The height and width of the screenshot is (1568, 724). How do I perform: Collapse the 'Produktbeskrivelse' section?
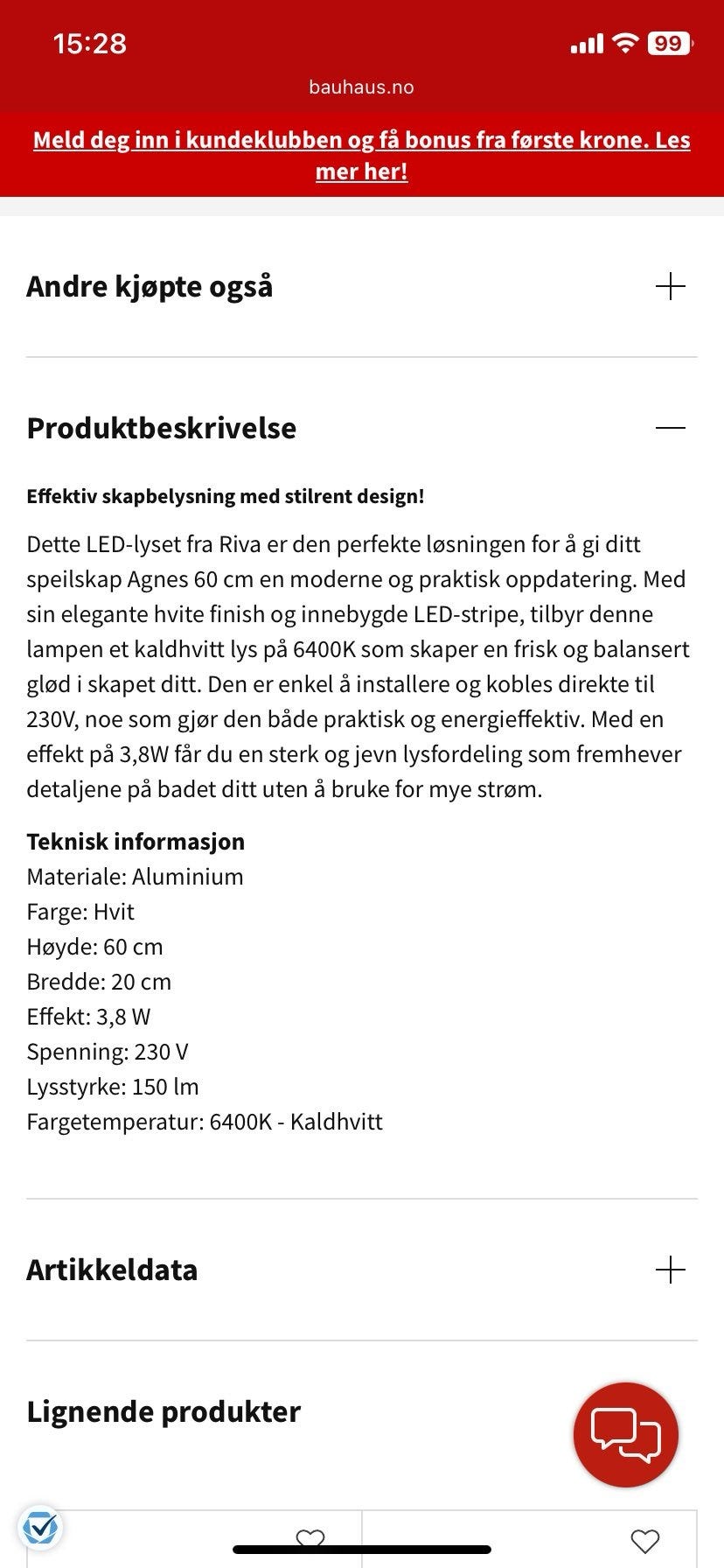[671, 428]
